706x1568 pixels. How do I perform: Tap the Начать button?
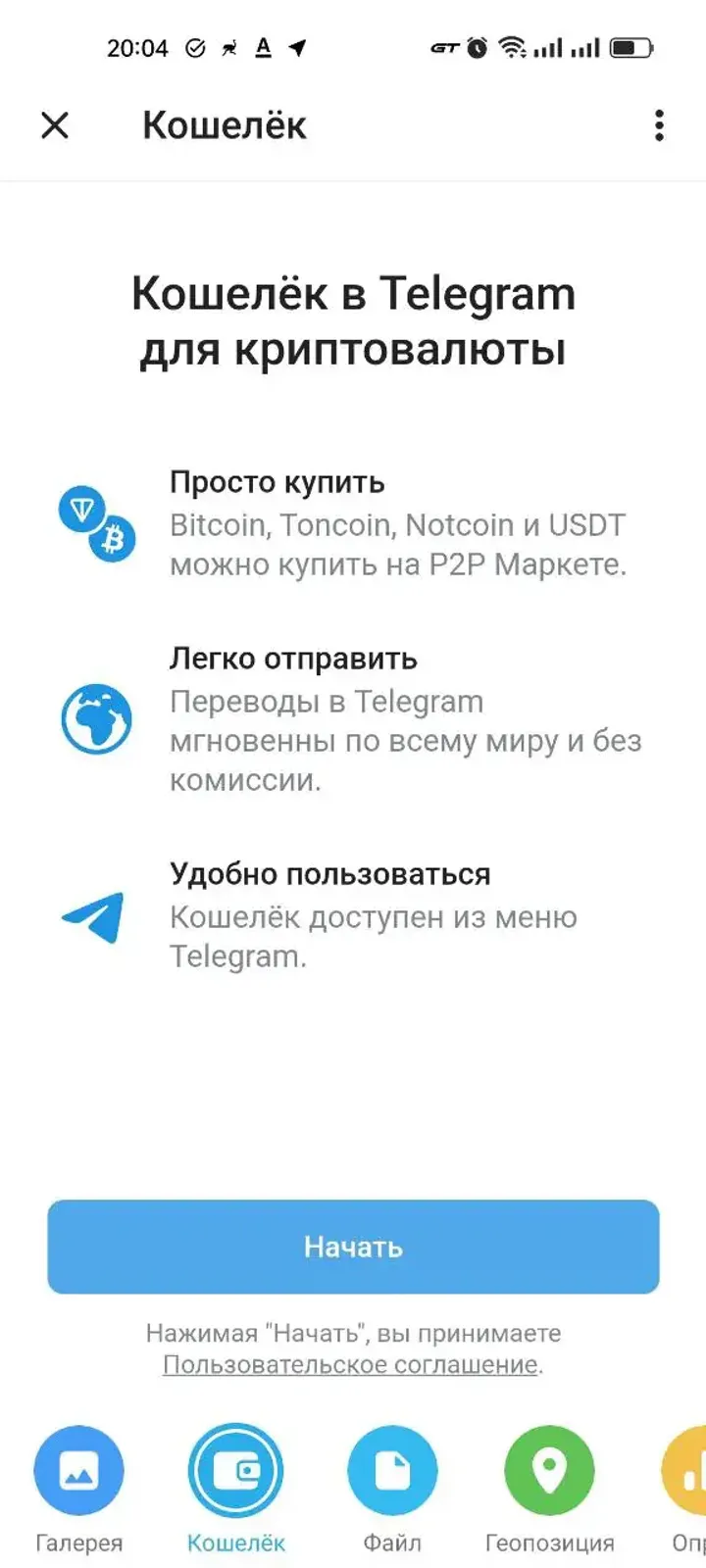(353, 1247)
